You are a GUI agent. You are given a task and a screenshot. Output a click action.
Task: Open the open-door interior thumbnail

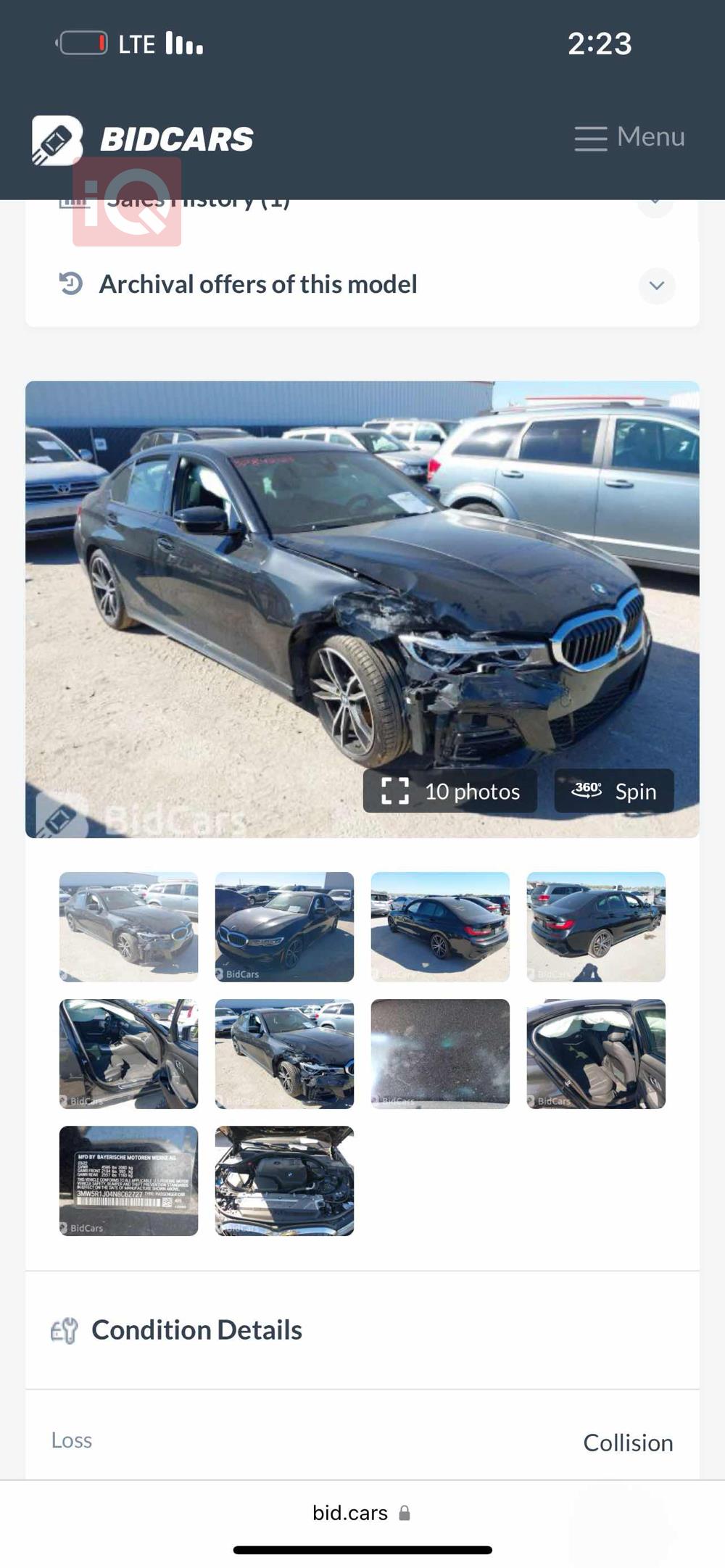(x=128, y=1053)
